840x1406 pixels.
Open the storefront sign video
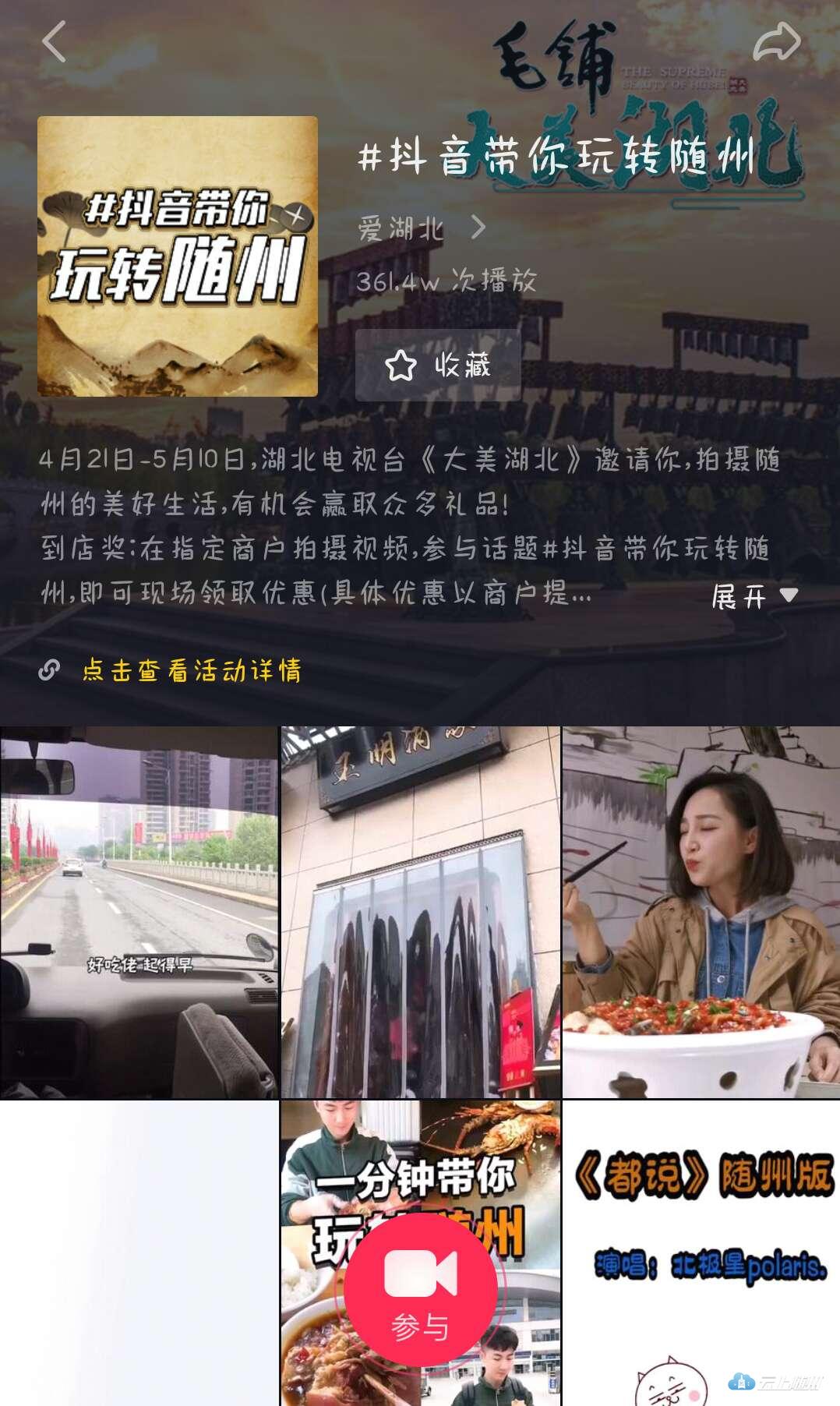click(x=420, y=912)
